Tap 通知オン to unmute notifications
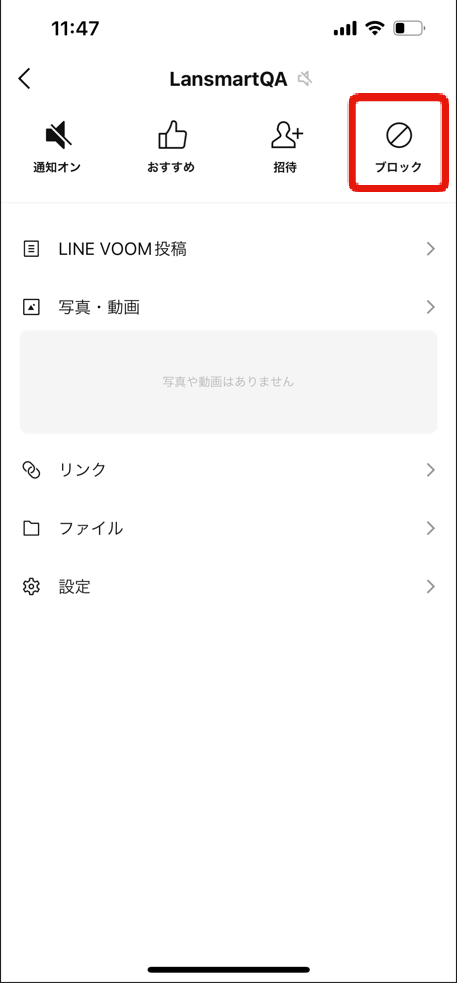The width and height of the screenshot is (457, 983). pyautogui.click(x=58, y=148)
